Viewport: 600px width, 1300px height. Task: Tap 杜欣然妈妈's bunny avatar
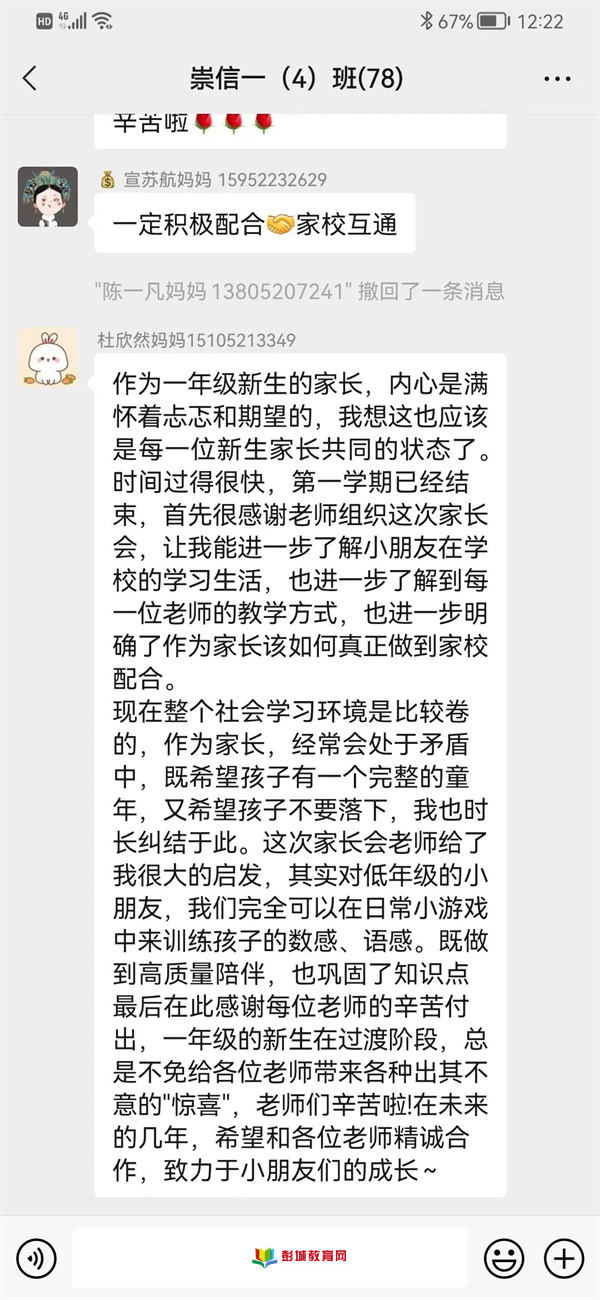47,357
